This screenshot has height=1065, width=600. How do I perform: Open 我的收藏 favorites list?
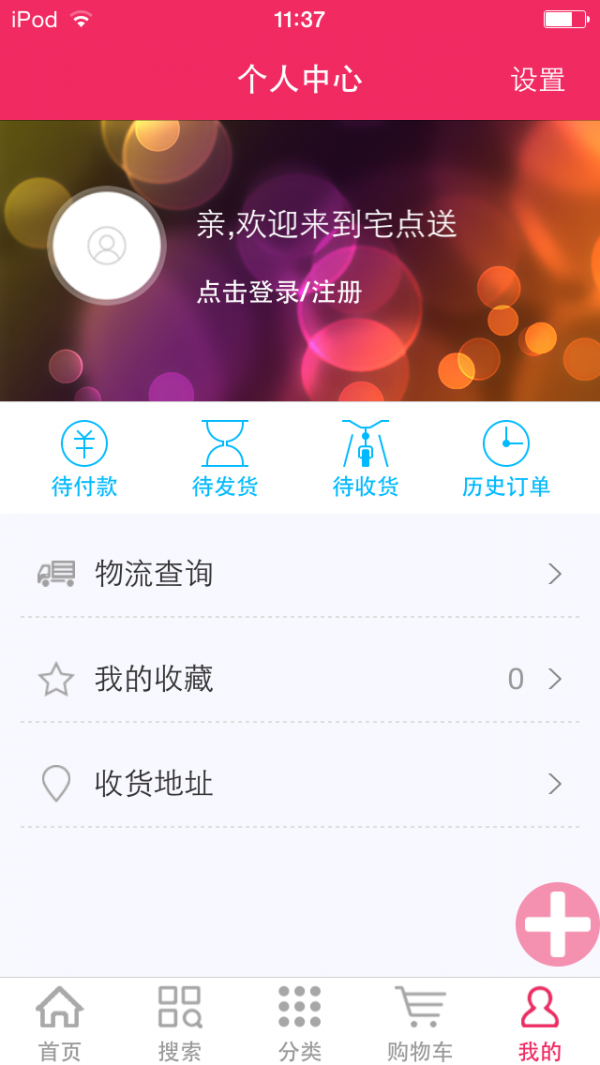(x=300, y=679)
